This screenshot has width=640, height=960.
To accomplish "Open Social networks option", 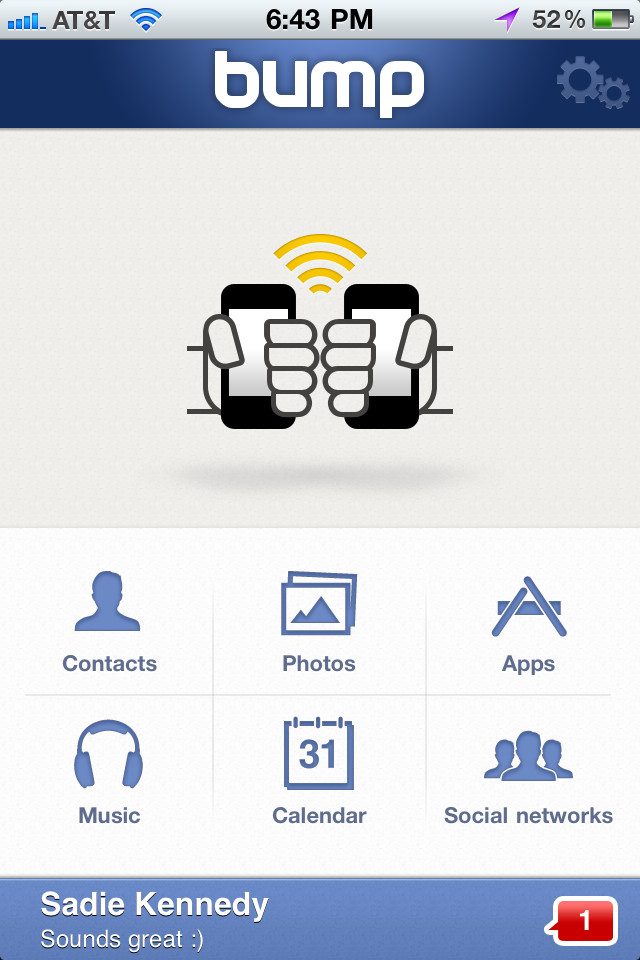I will [x=528, y=772].
